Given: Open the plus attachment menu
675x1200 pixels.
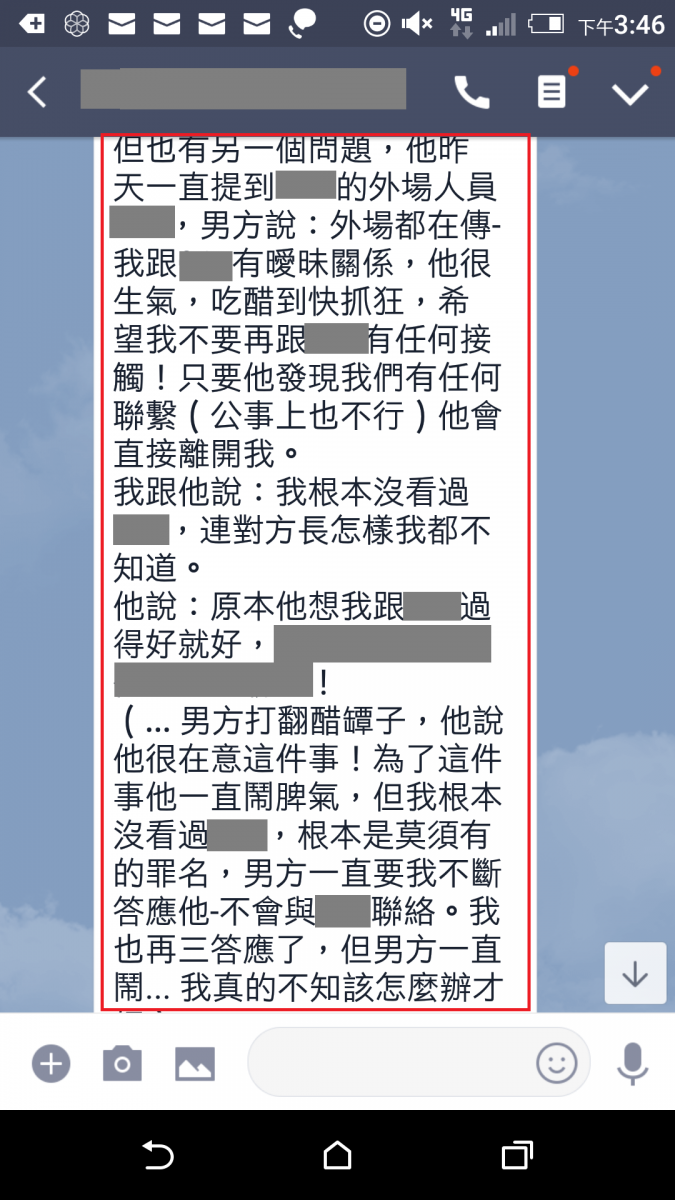Looking at the screenshot, I should [x=51, y=1062].
